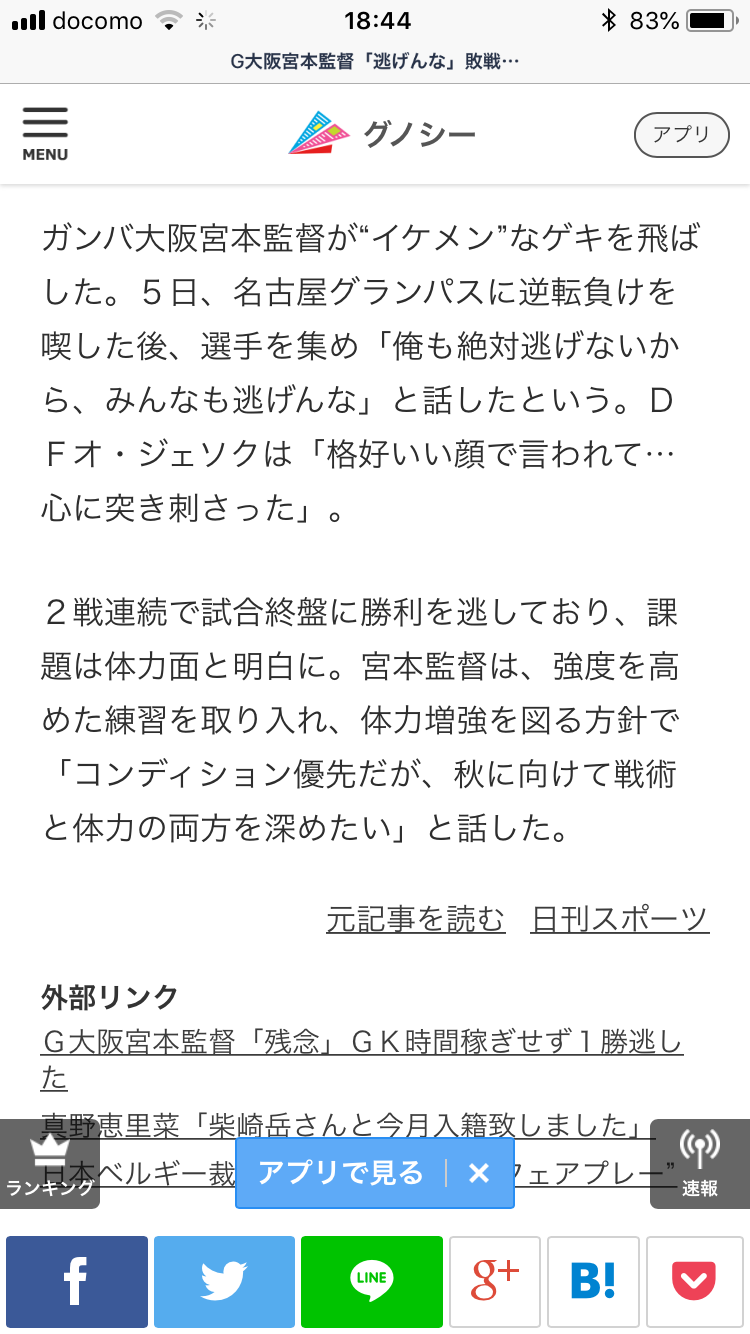Dismiss the アプリで見る banner
Viewport: 750px width, 1334px height.
(x=479, y=1173)
